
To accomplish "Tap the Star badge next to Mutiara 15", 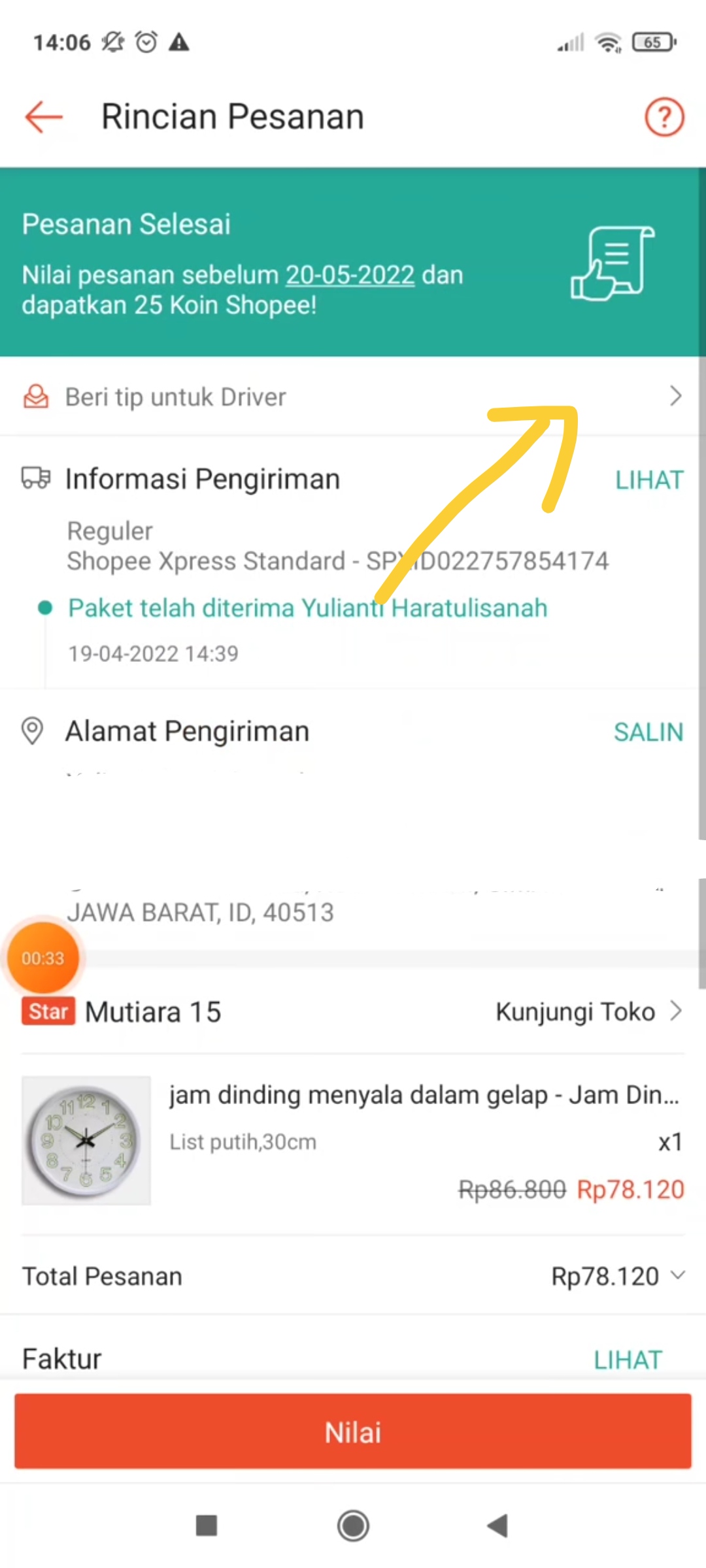I will click(x=47, y=1011).
